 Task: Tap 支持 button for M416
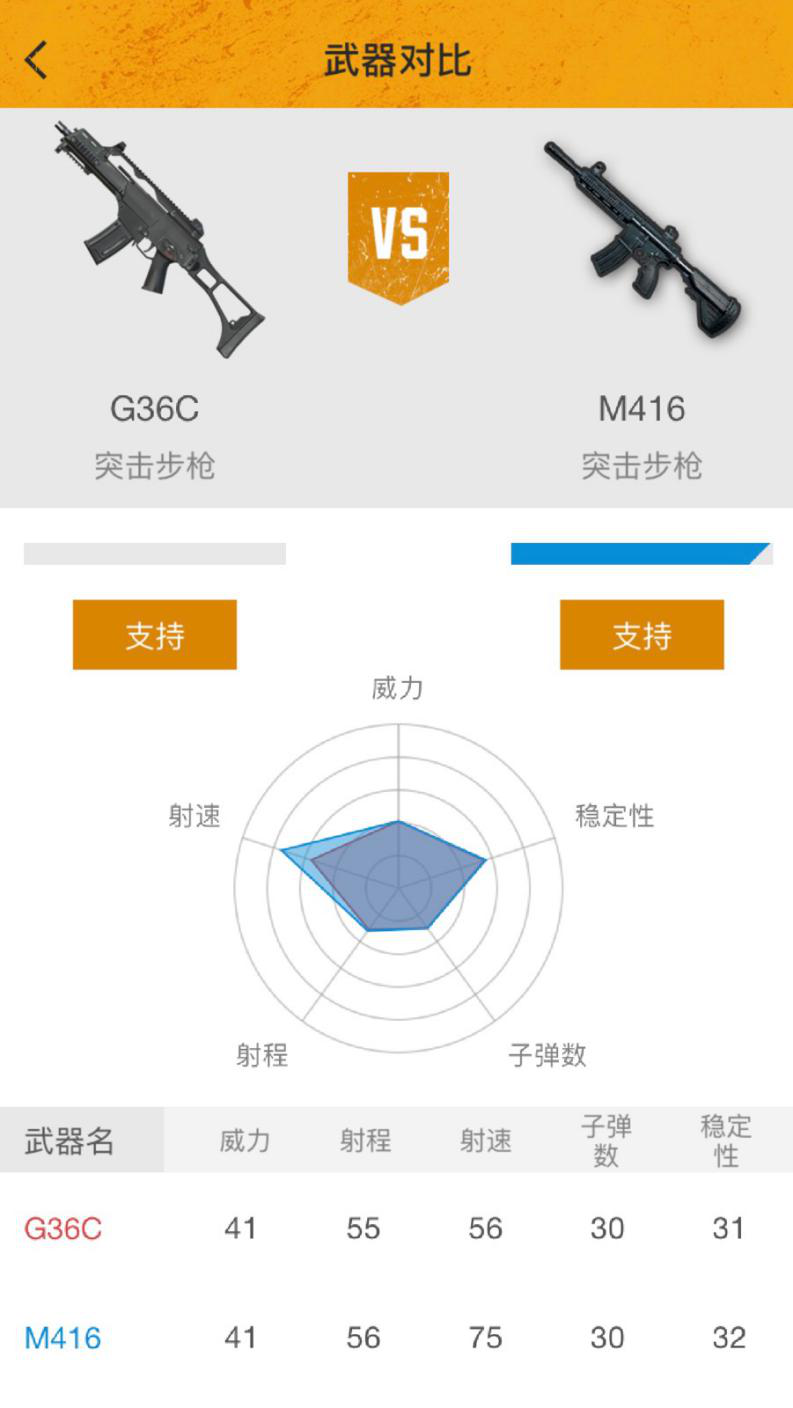pyautogui.click(x=641, y=635)
